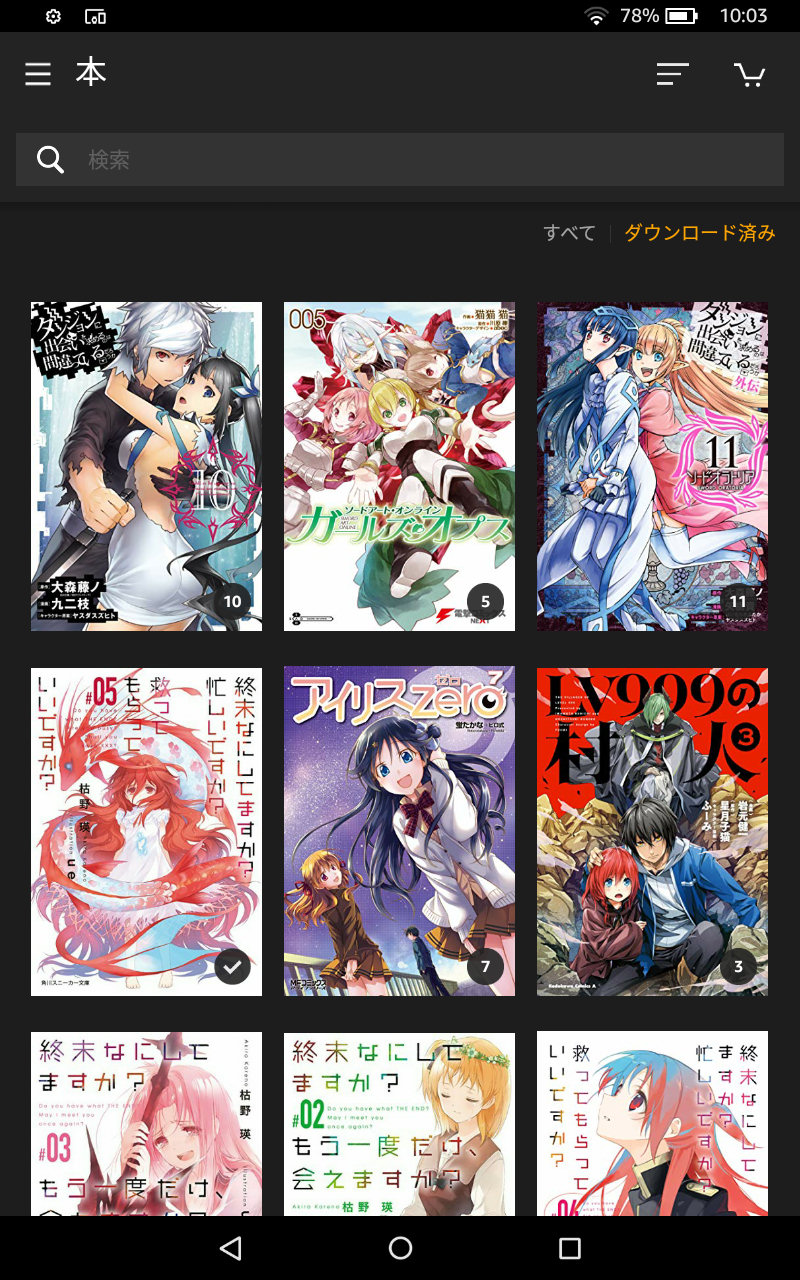Open the hamburger navigation menu

[x=38, y=74]
